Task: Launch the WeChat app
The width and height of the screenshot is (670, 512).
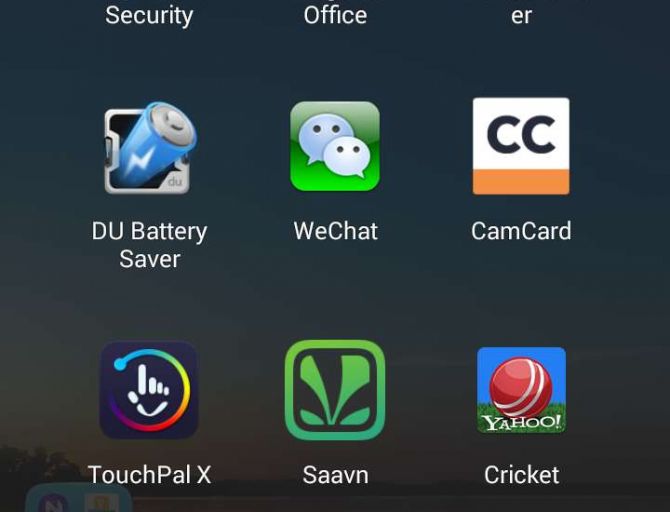Action: point(335,147)
